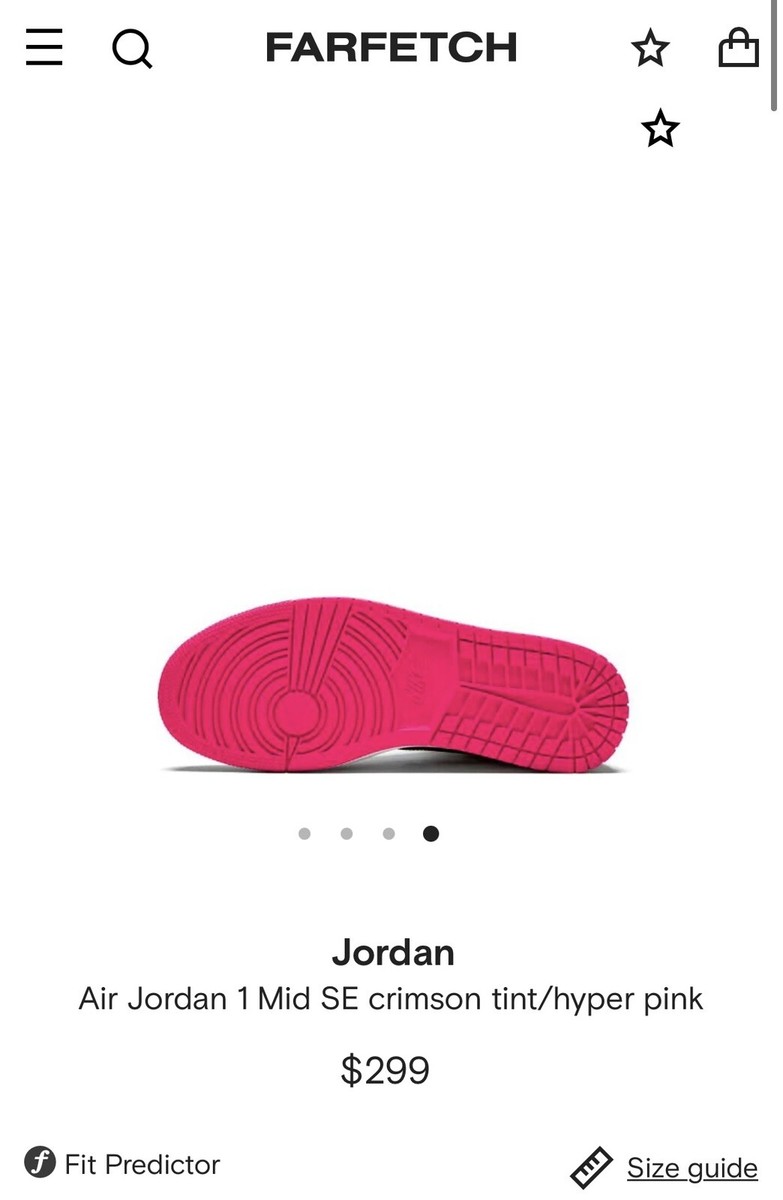783x1200 pixels.
Task: Open the search icon
Action: click(131, 47)
